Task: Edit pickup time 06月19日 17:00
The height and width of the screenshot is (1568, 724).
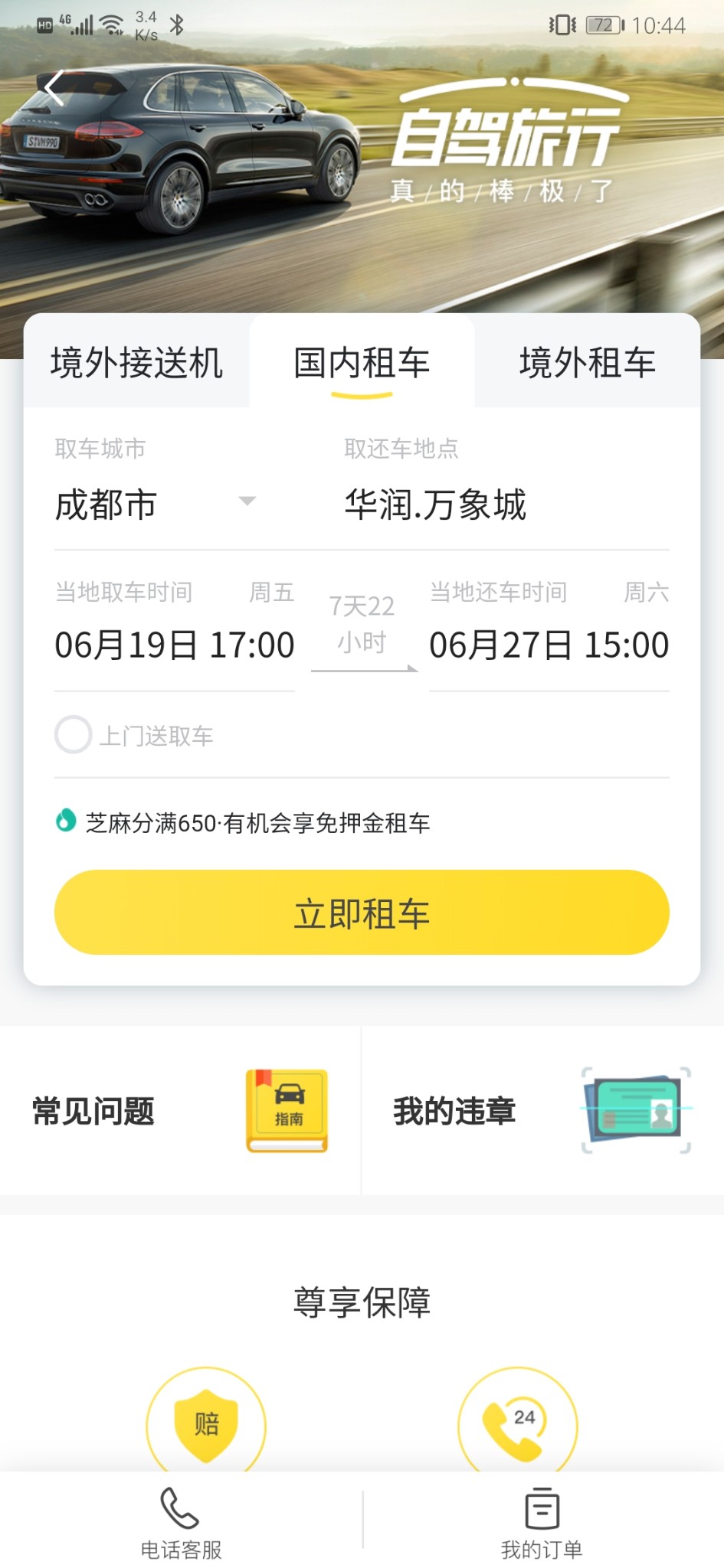Action: click(x=174, y=644)
